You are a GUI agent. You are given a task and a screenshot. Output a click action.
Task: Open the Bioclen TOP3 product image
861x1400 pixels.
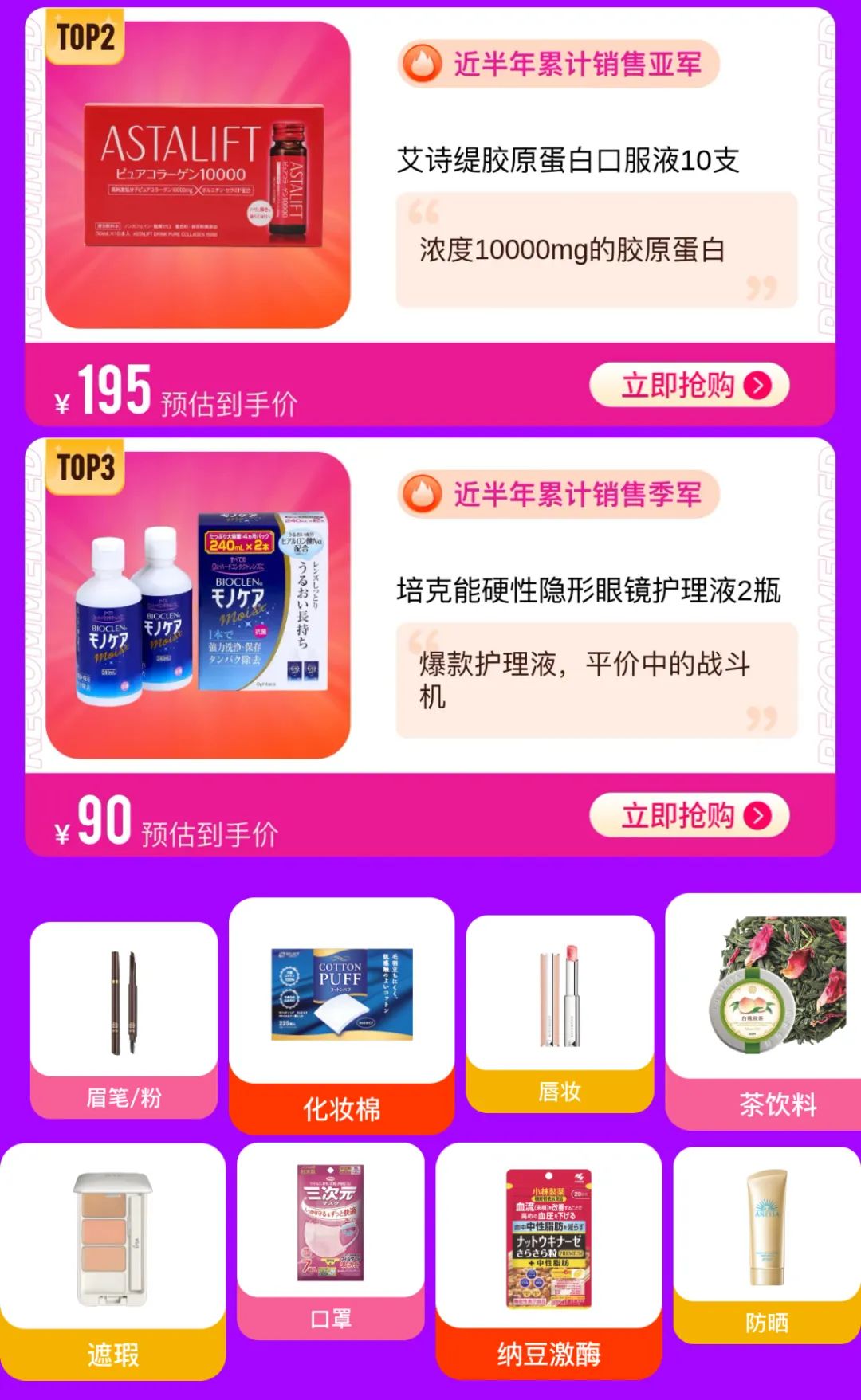[x=198, y=606]
